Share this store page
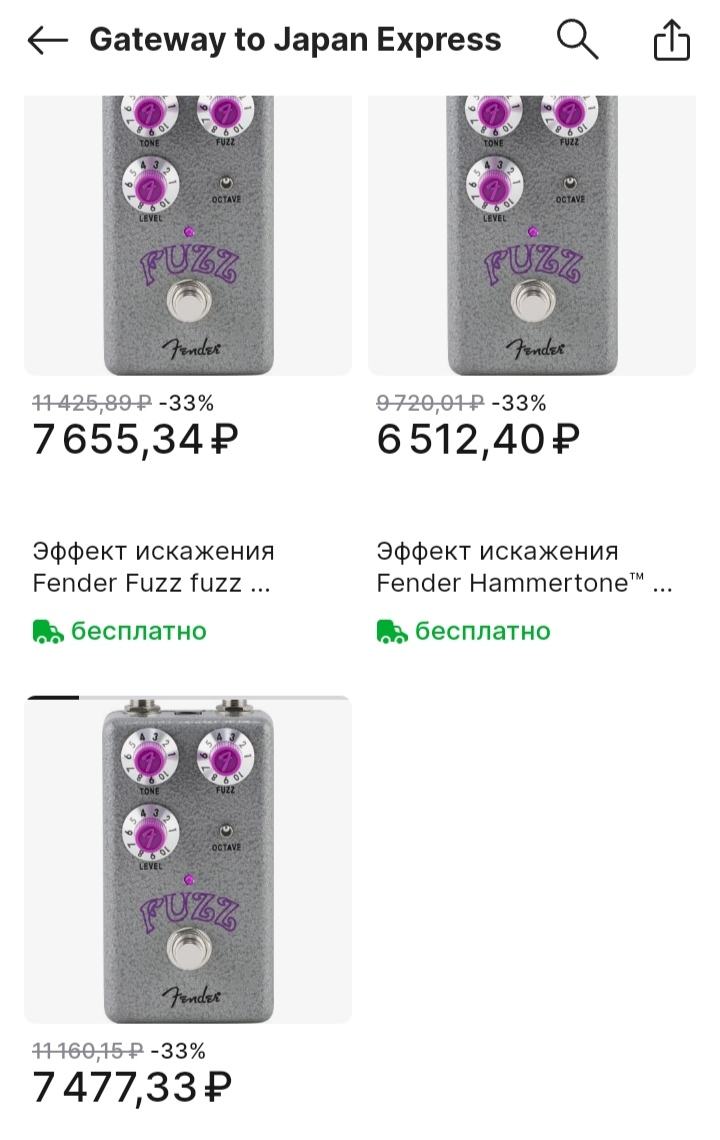Viewport: 720px width, 1140px height. coord(671,40)
